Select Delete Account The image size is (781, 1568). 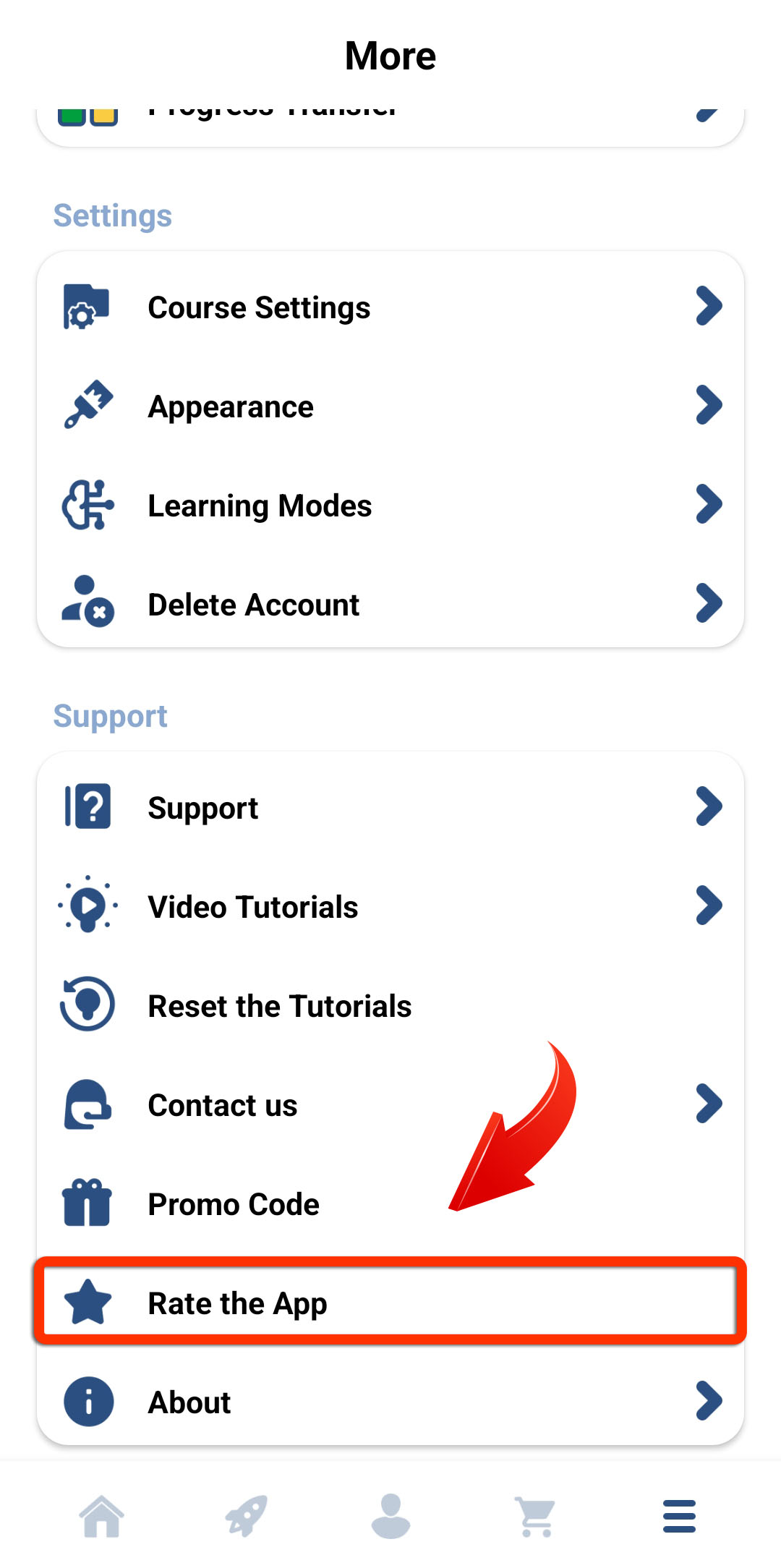coord(390,605)
